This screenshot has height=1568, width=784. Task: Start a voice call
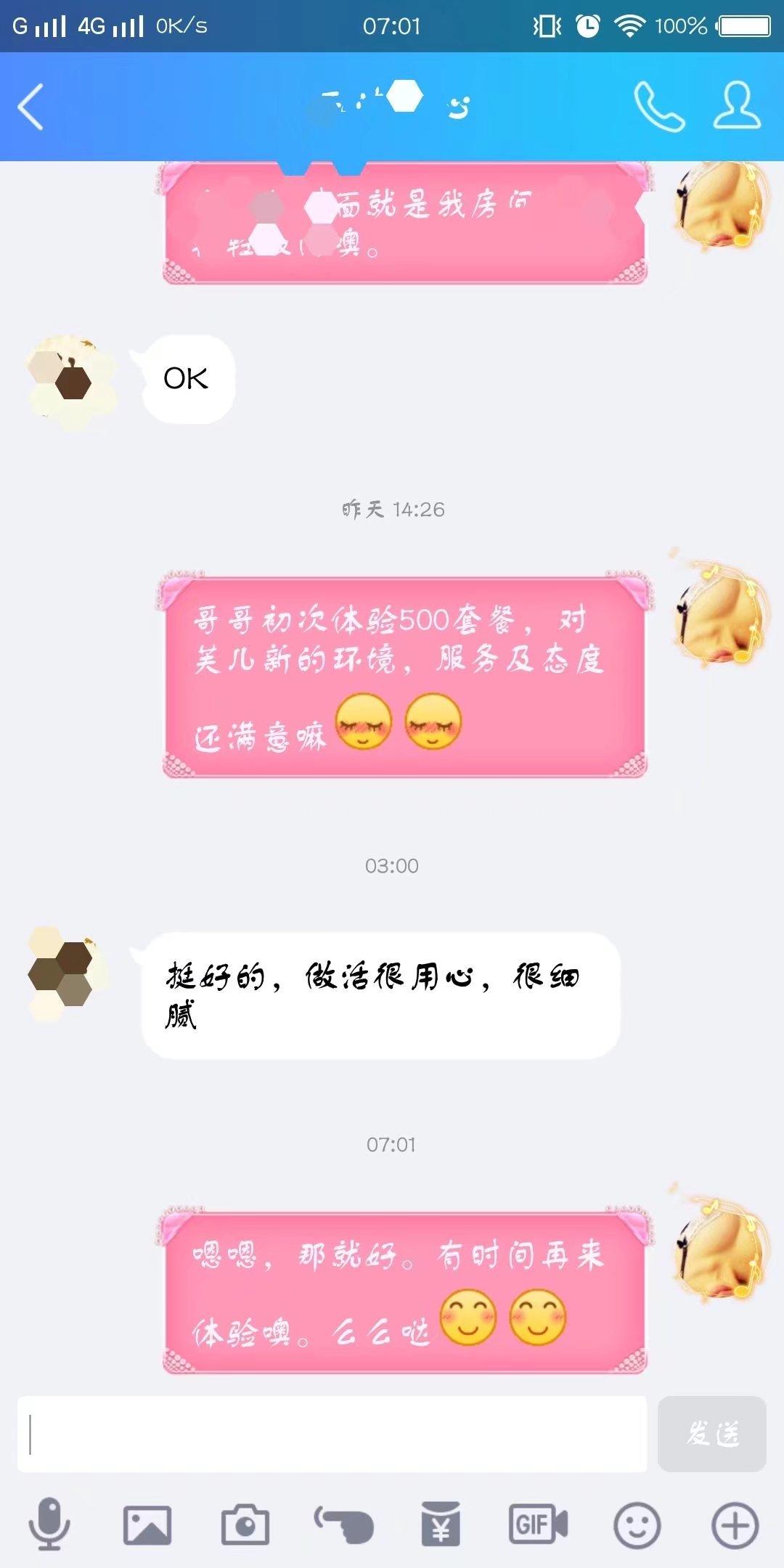click(658, 107)
